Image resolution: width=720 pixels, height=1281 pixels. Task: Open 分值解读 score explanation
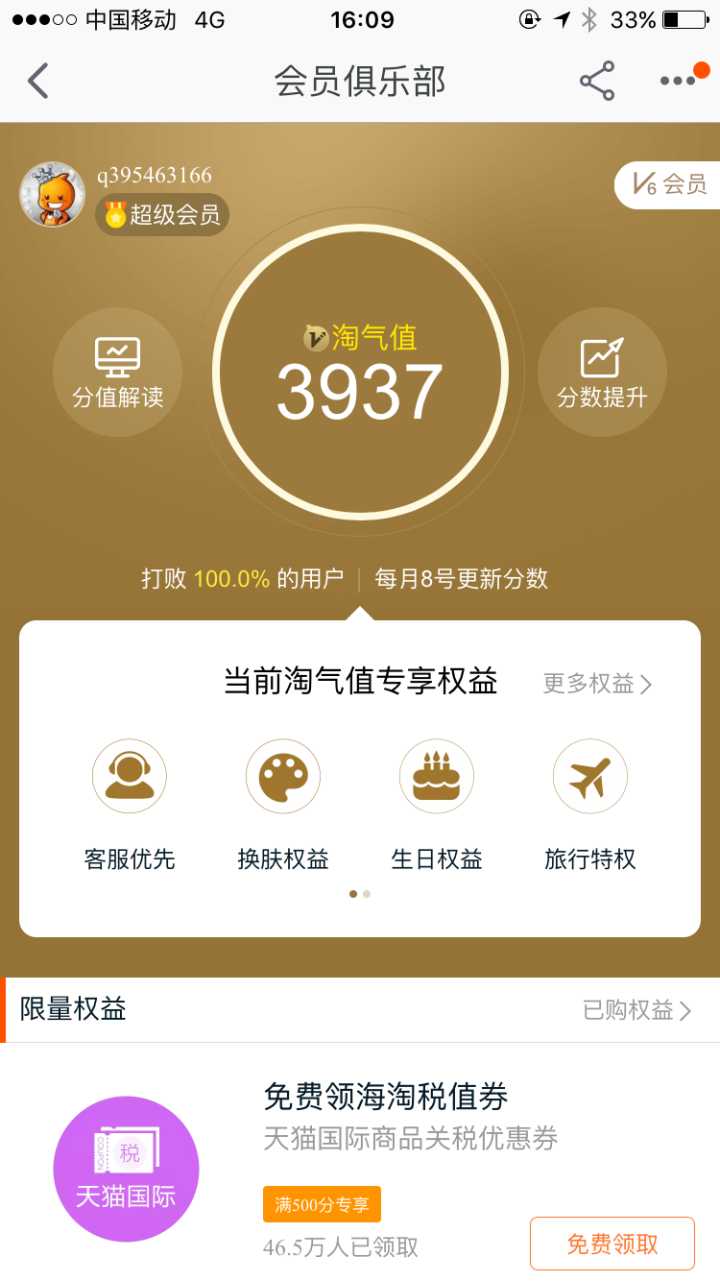point(117,372)
